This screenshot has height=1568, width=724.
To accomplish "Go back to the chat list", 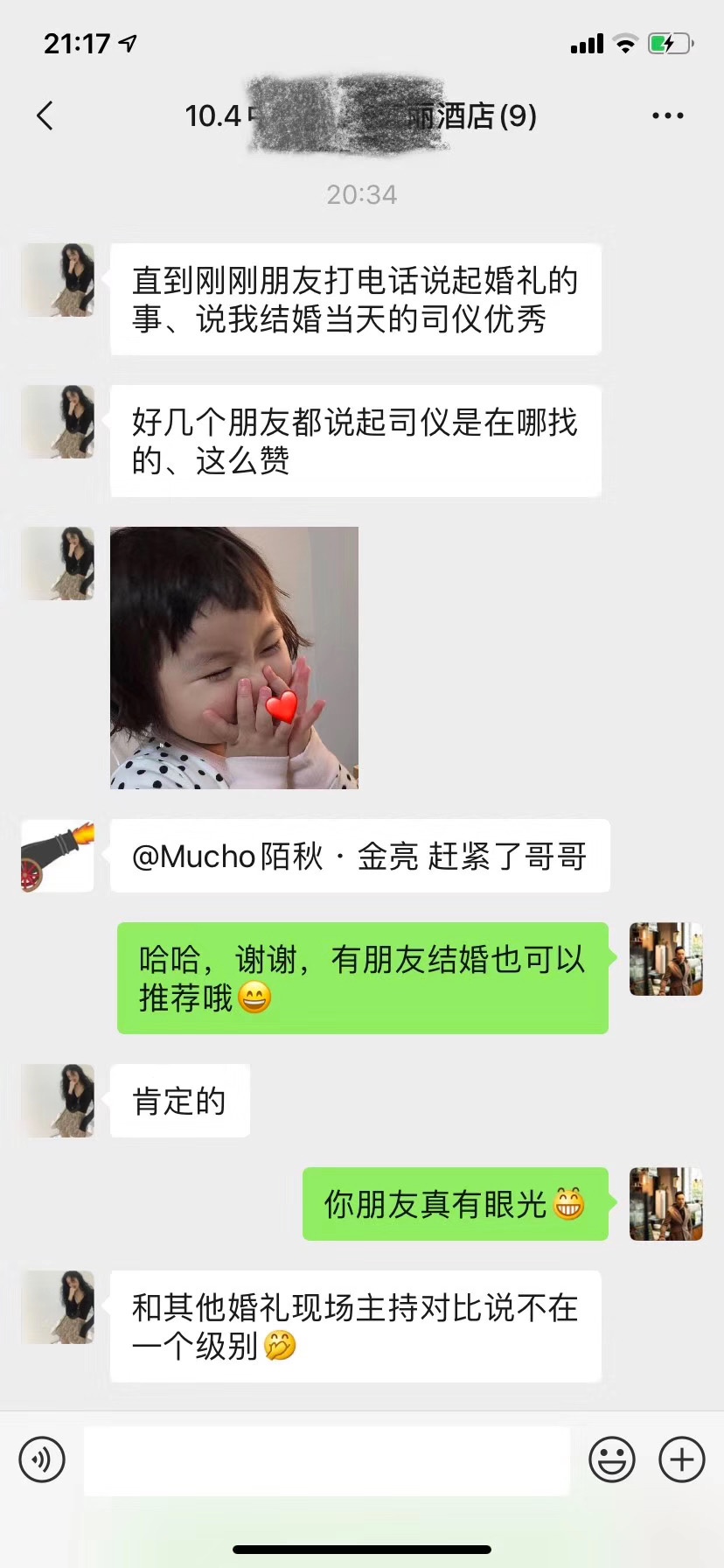I will (45, 115).
